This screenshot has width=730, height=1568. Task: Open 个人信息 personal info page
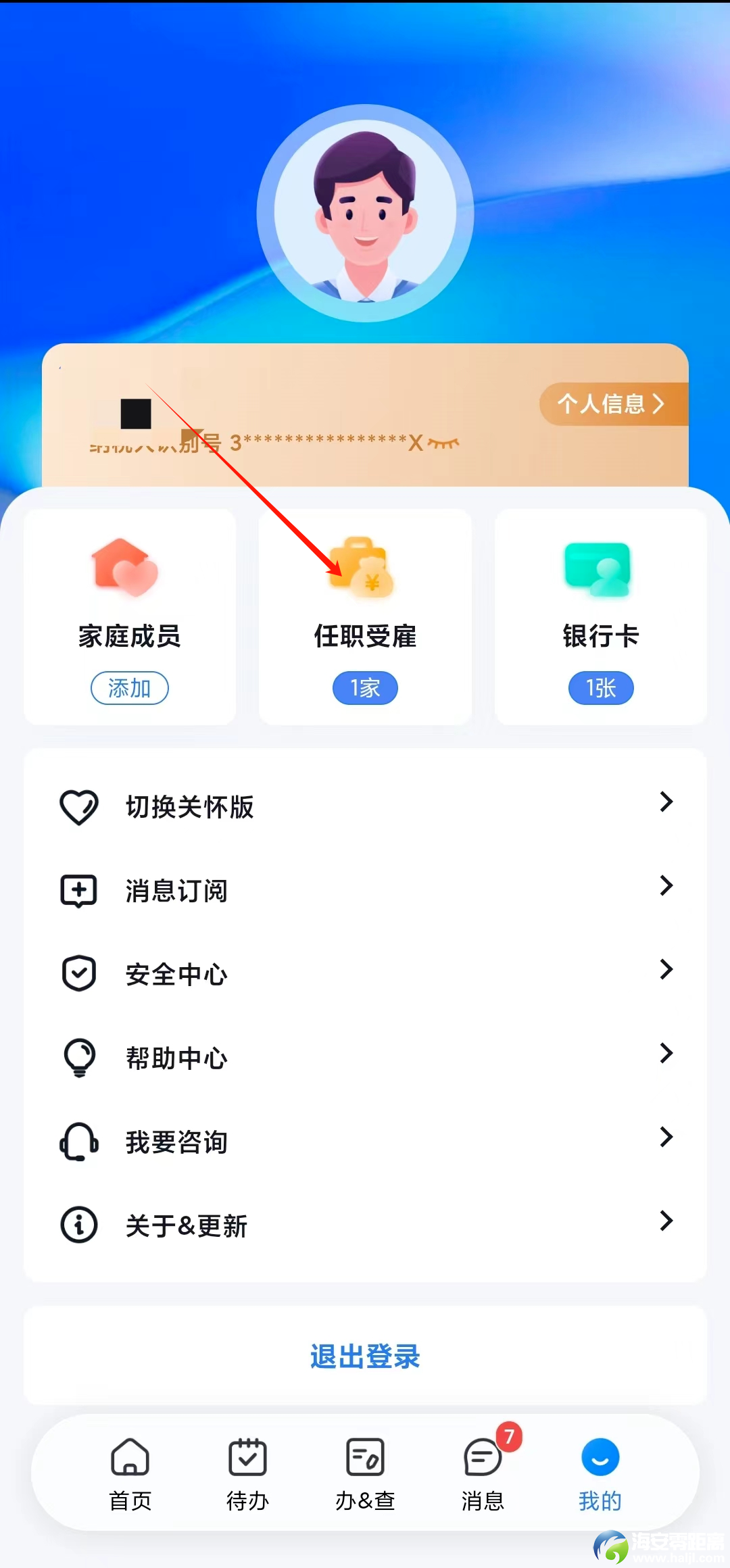[612, 404]
